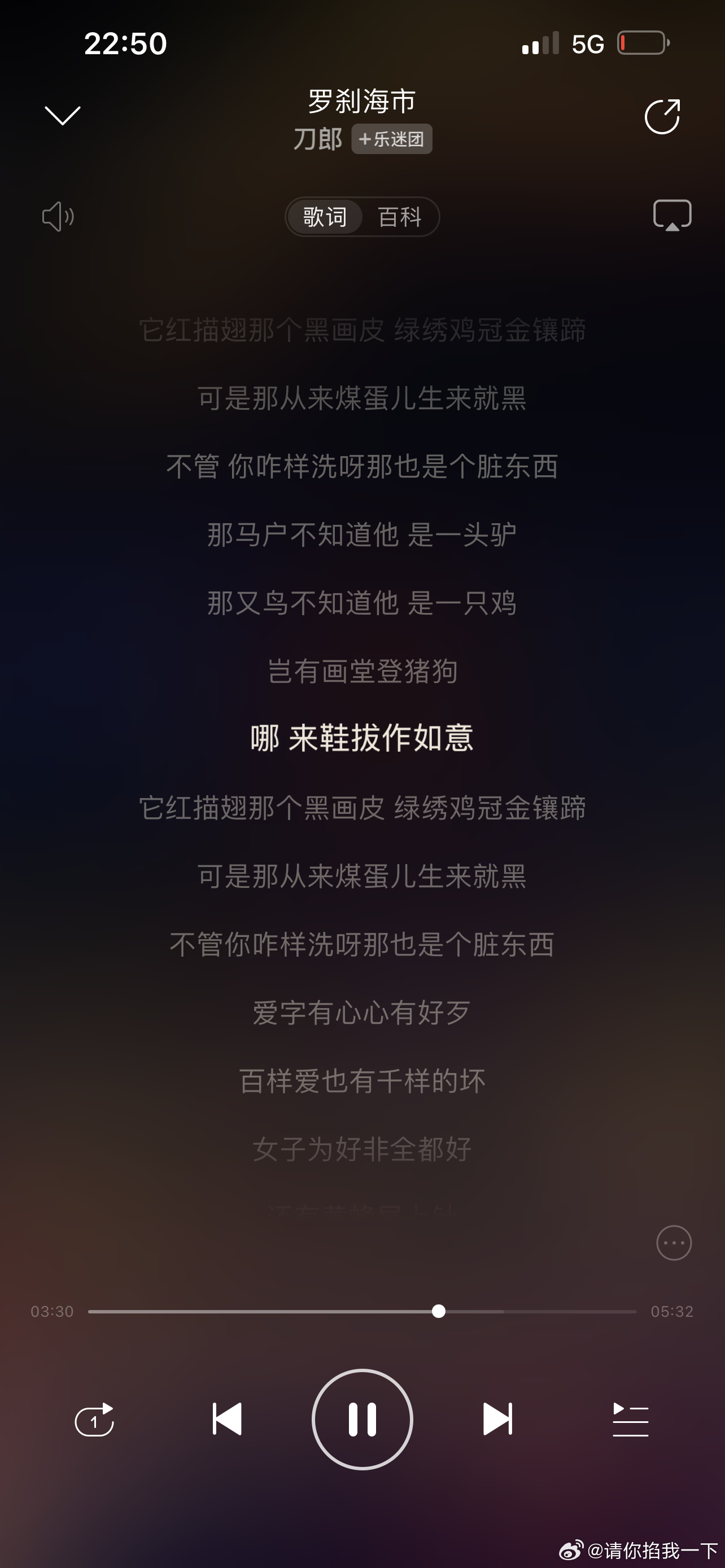This screenshot has width=725, height=1568.
Task: Share the song 罗刹海市
Action: pyautogui.click(x=662, y=116)
